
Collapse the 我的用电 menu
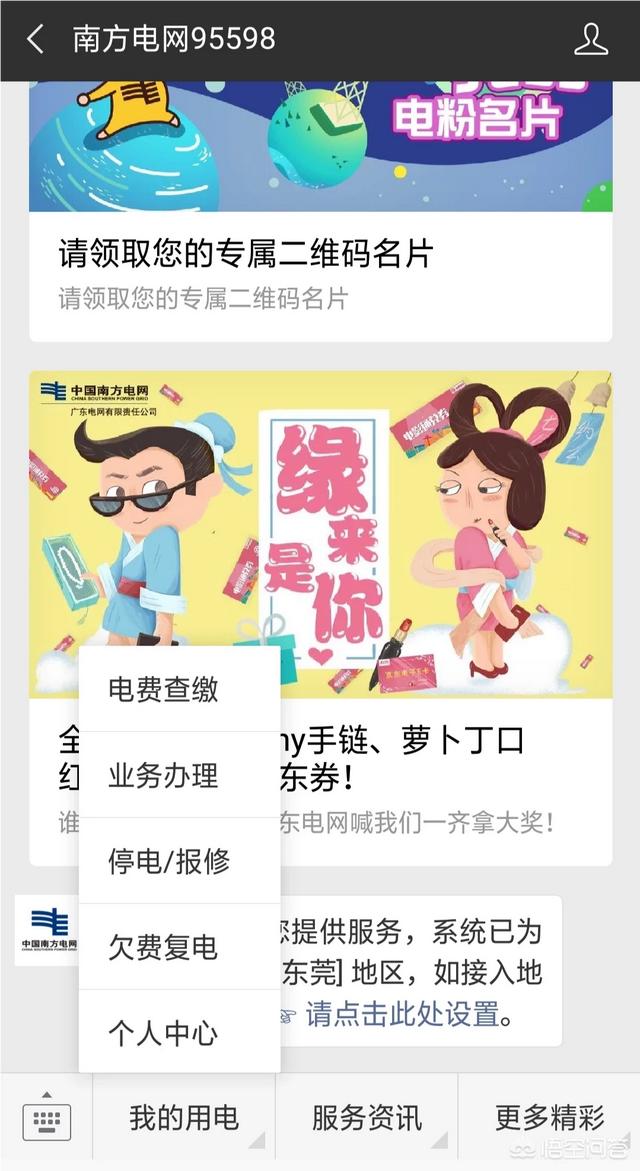184,1118
